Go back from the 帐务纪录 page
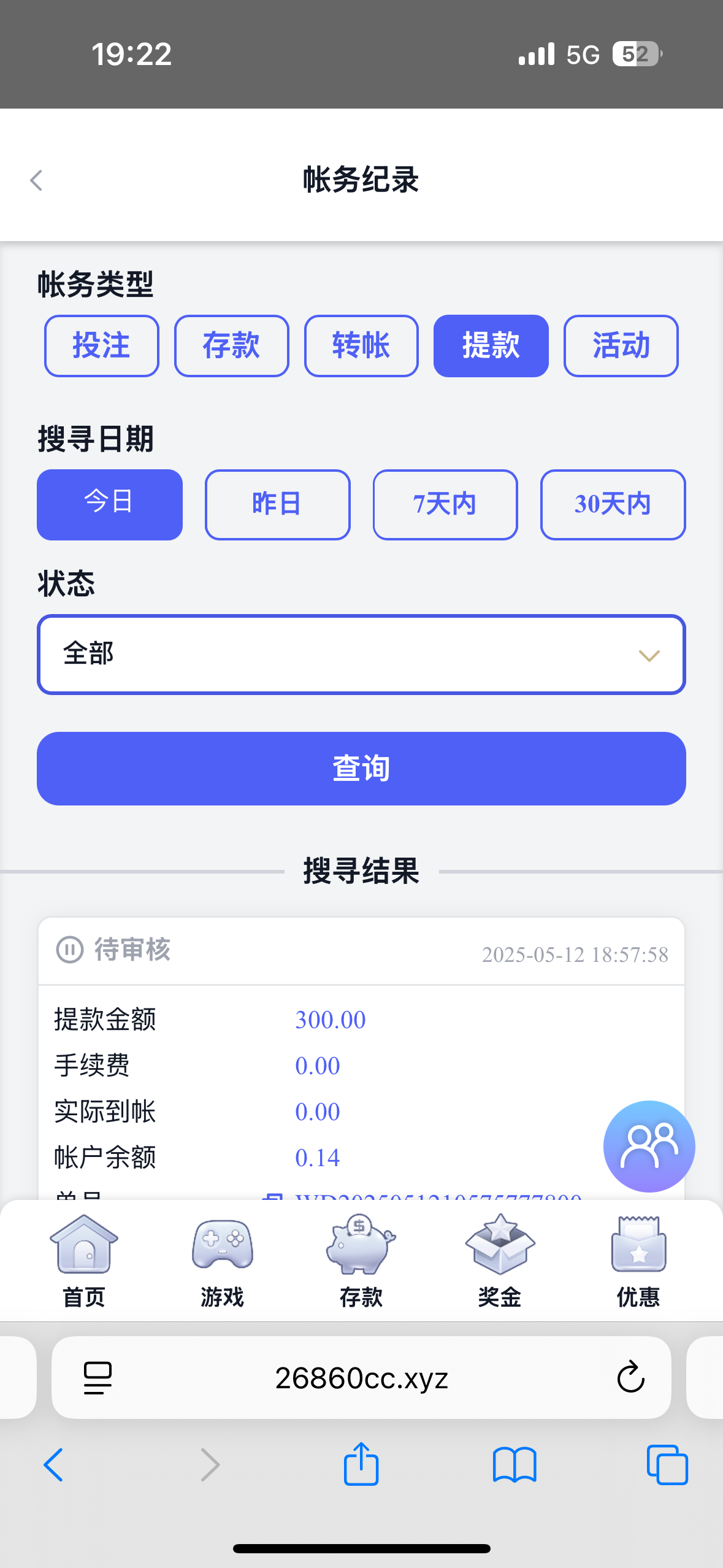 click(x=37, y=180)
